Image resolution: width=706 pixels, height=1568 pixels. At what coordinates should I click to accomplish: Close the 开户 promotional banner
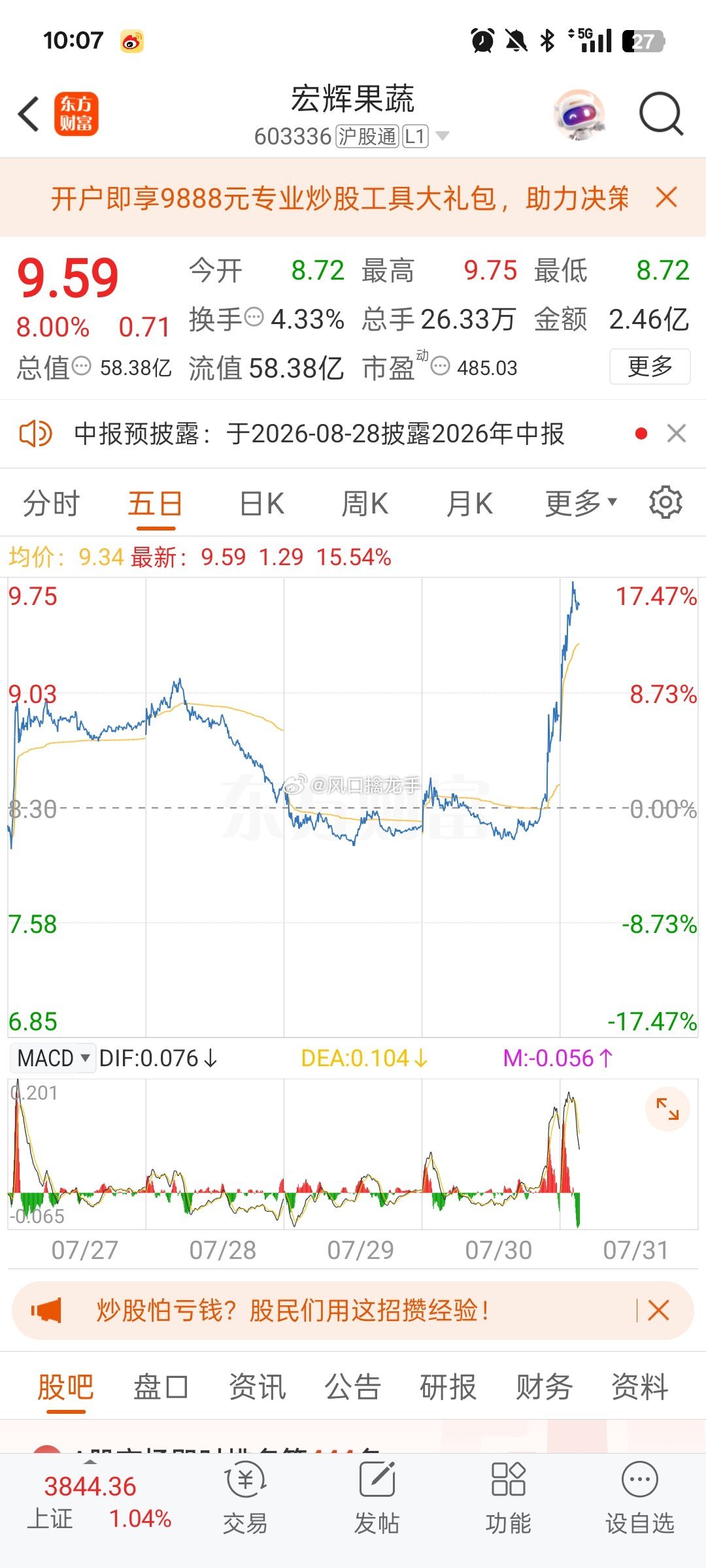coord(666,197)
